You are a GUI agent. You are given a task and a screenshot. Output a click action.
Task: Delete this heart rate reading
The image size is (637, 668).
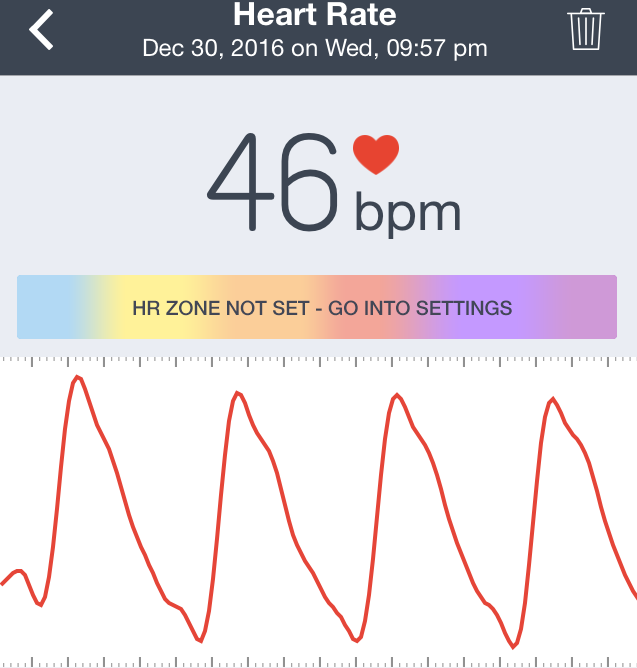tap(585, 30)
